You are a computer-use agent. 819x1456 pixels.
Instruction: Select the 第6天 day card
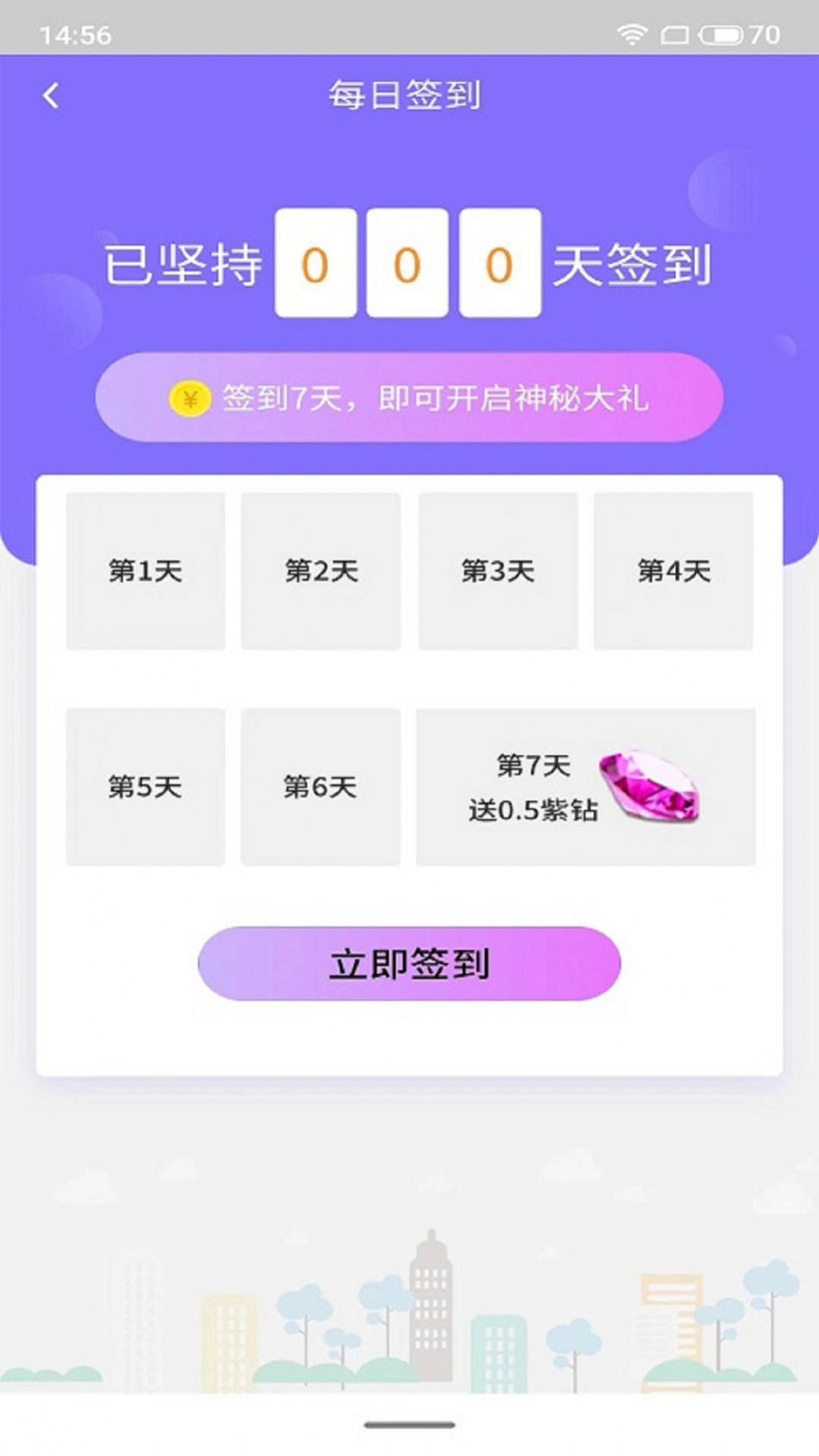321,788
